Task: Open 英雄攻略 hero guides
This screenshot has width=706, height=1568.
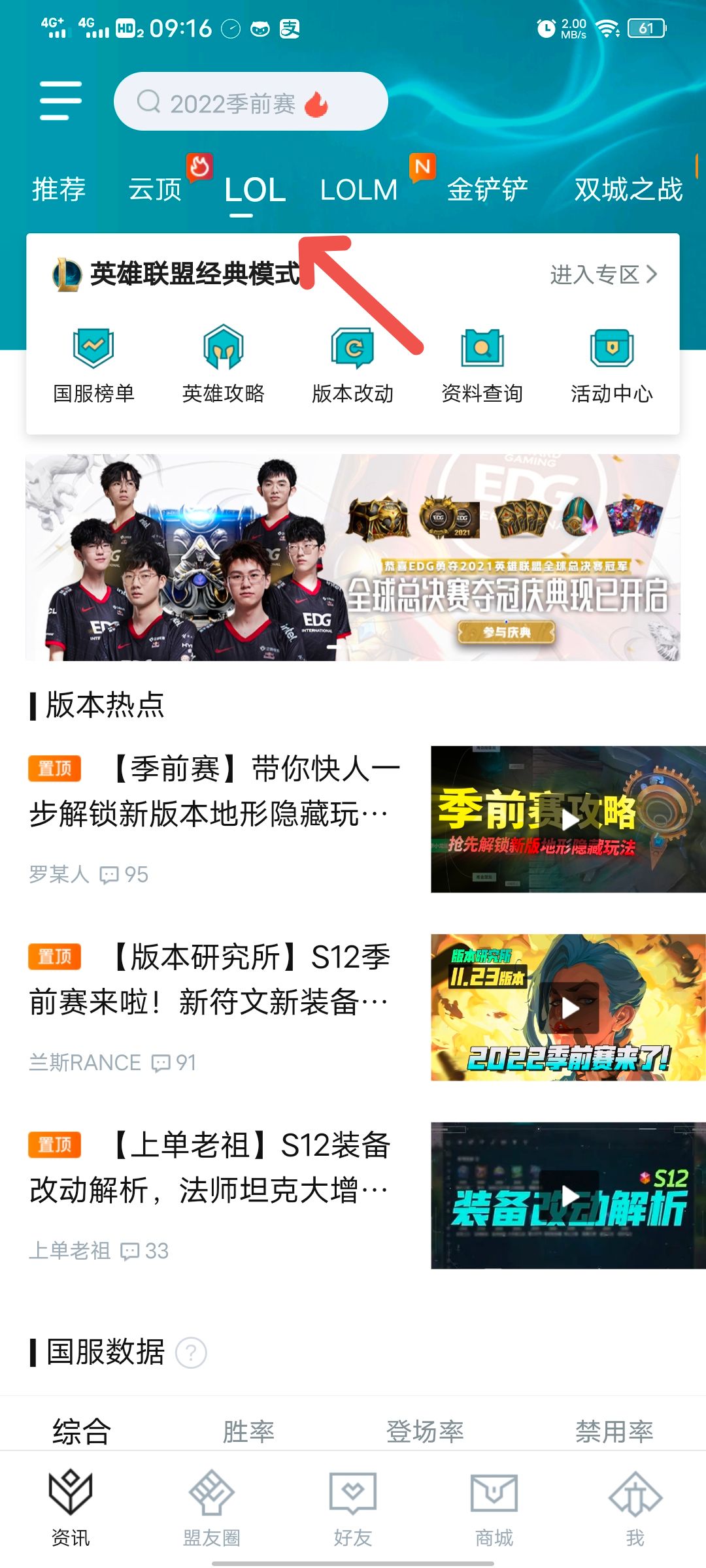Action: [224, 366]
